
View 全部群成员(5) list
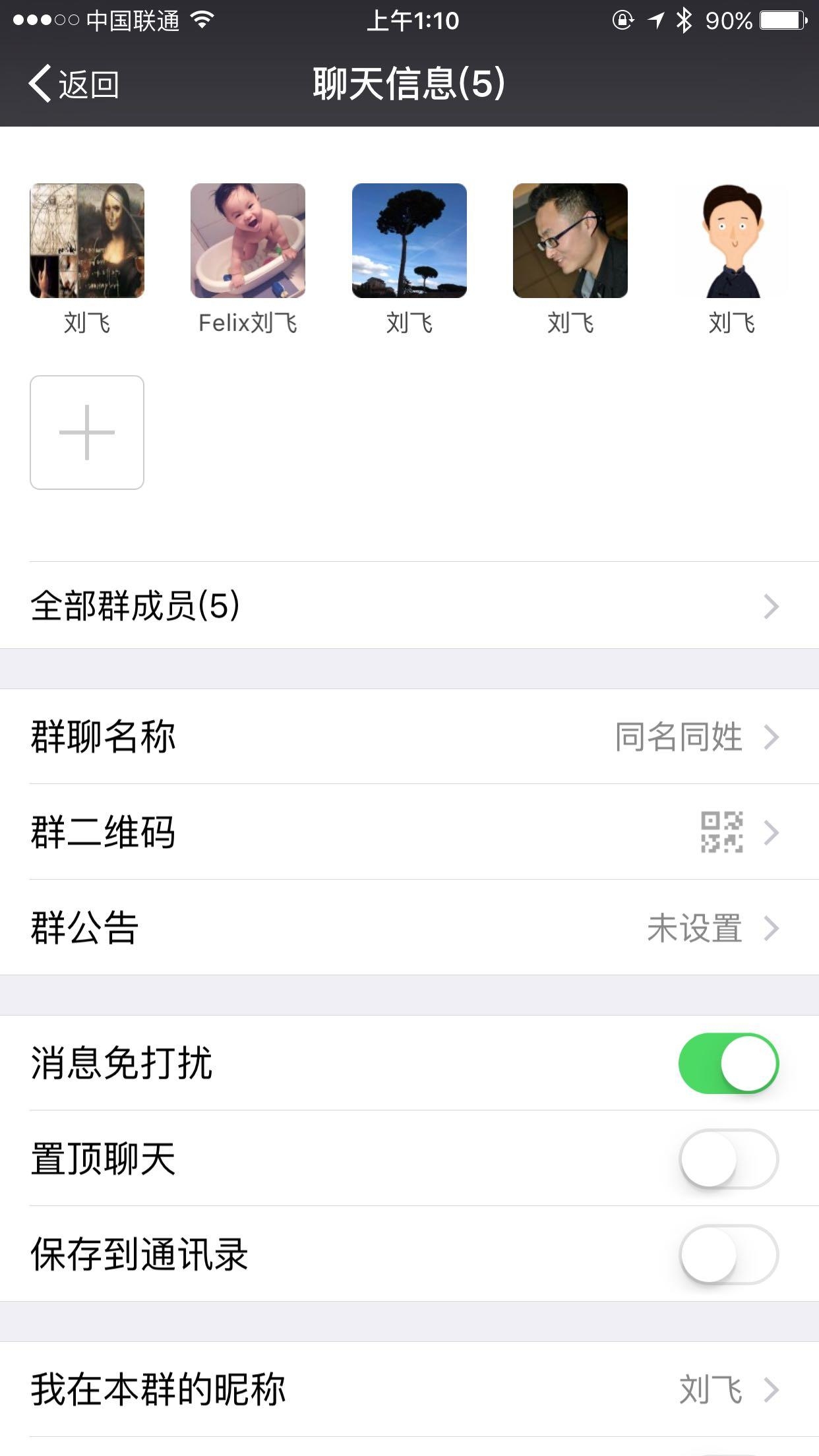[x=409, y=605]
